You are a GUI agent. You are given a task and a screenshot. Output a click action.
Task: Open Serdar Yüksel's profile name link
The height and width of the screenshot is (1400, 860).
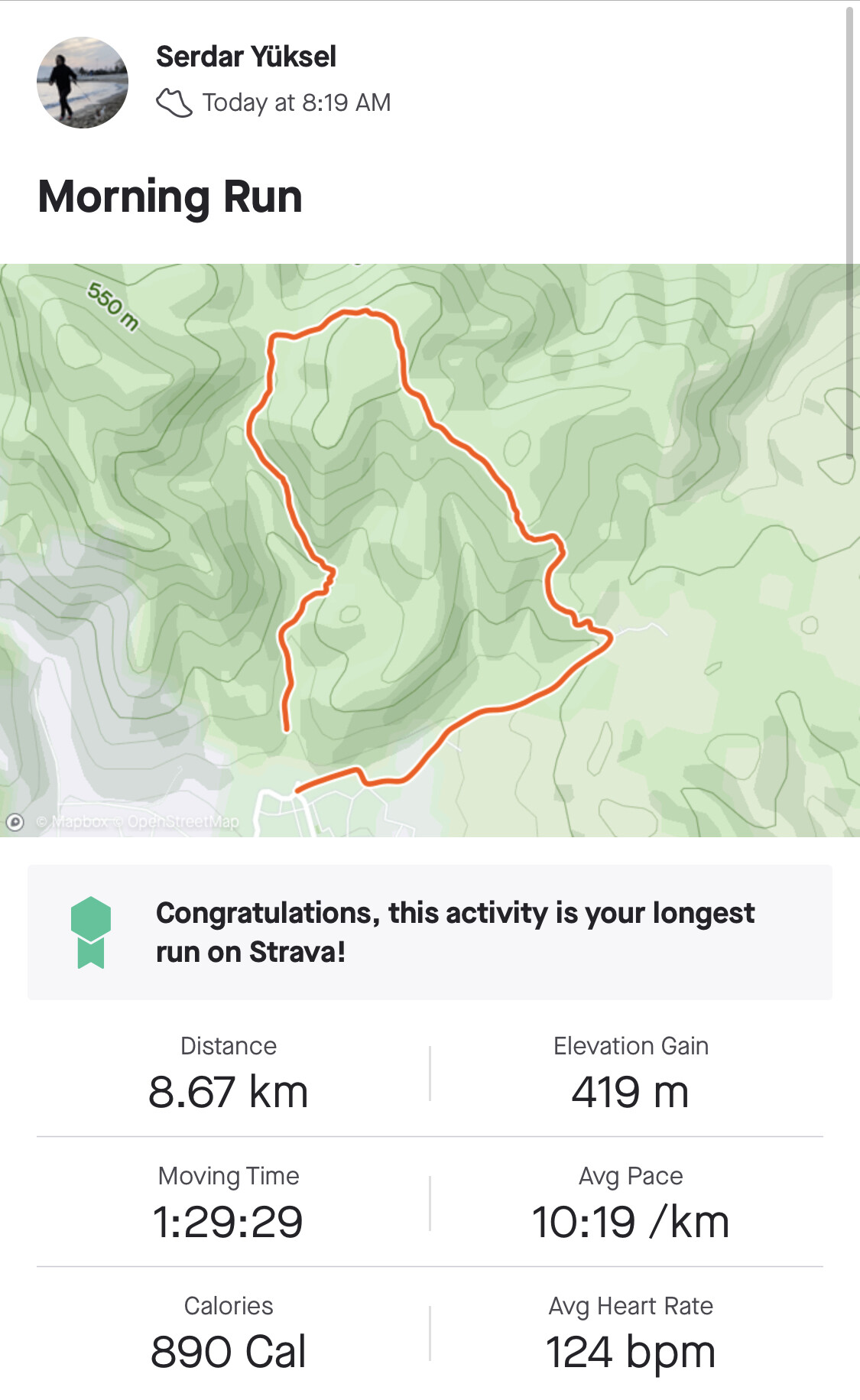(x=246, y=57)
